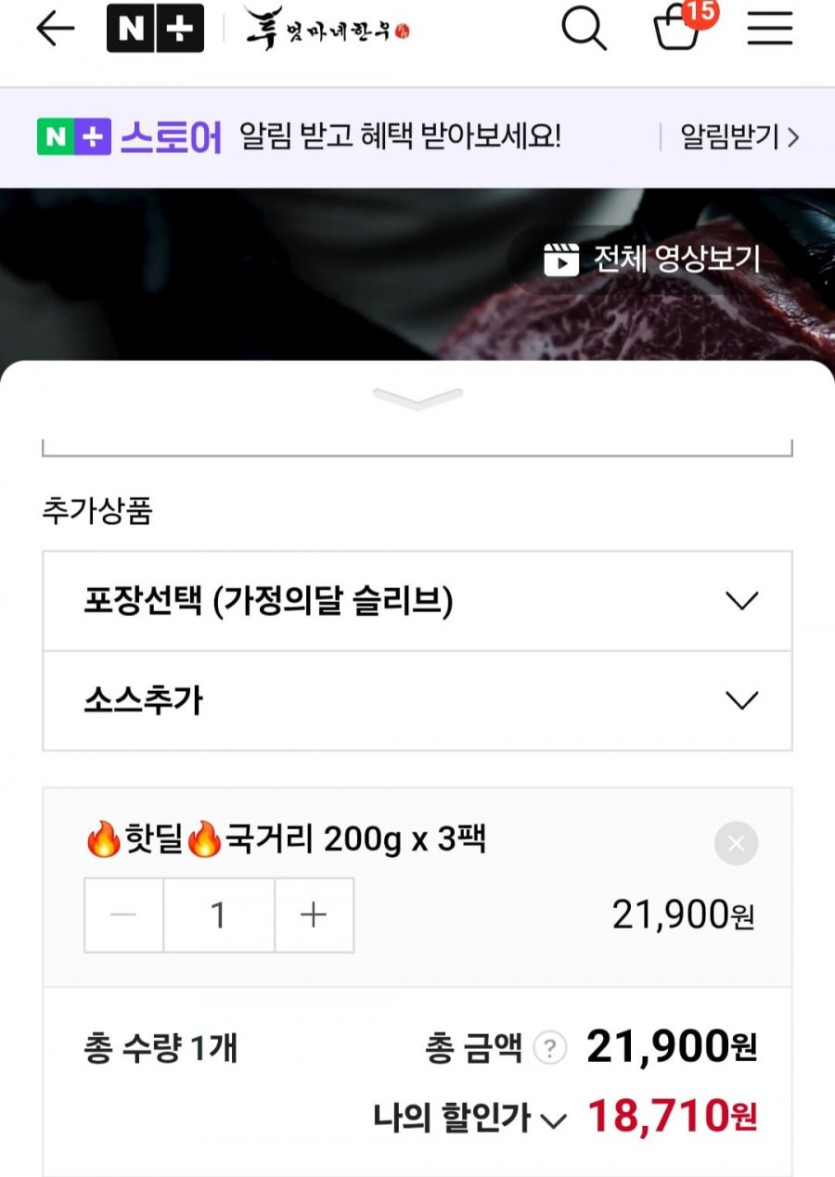Decrease the 국거리 quantity with minus
The image size is (835, 1177).
pos(124,915)
